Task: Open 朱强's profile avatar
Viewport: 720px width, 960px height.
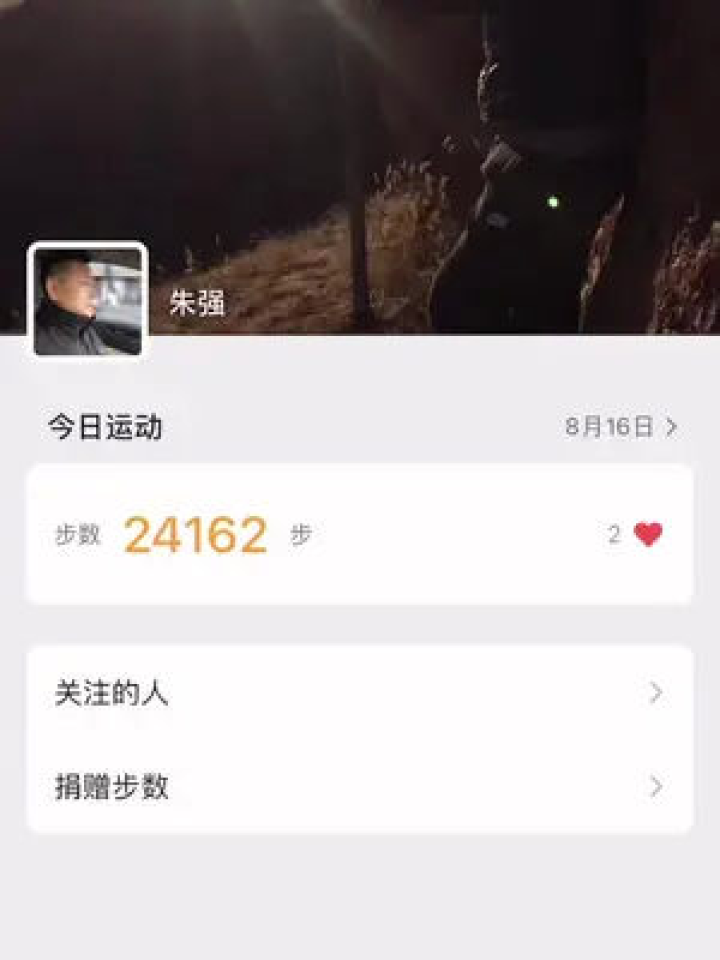Action: 88,301
